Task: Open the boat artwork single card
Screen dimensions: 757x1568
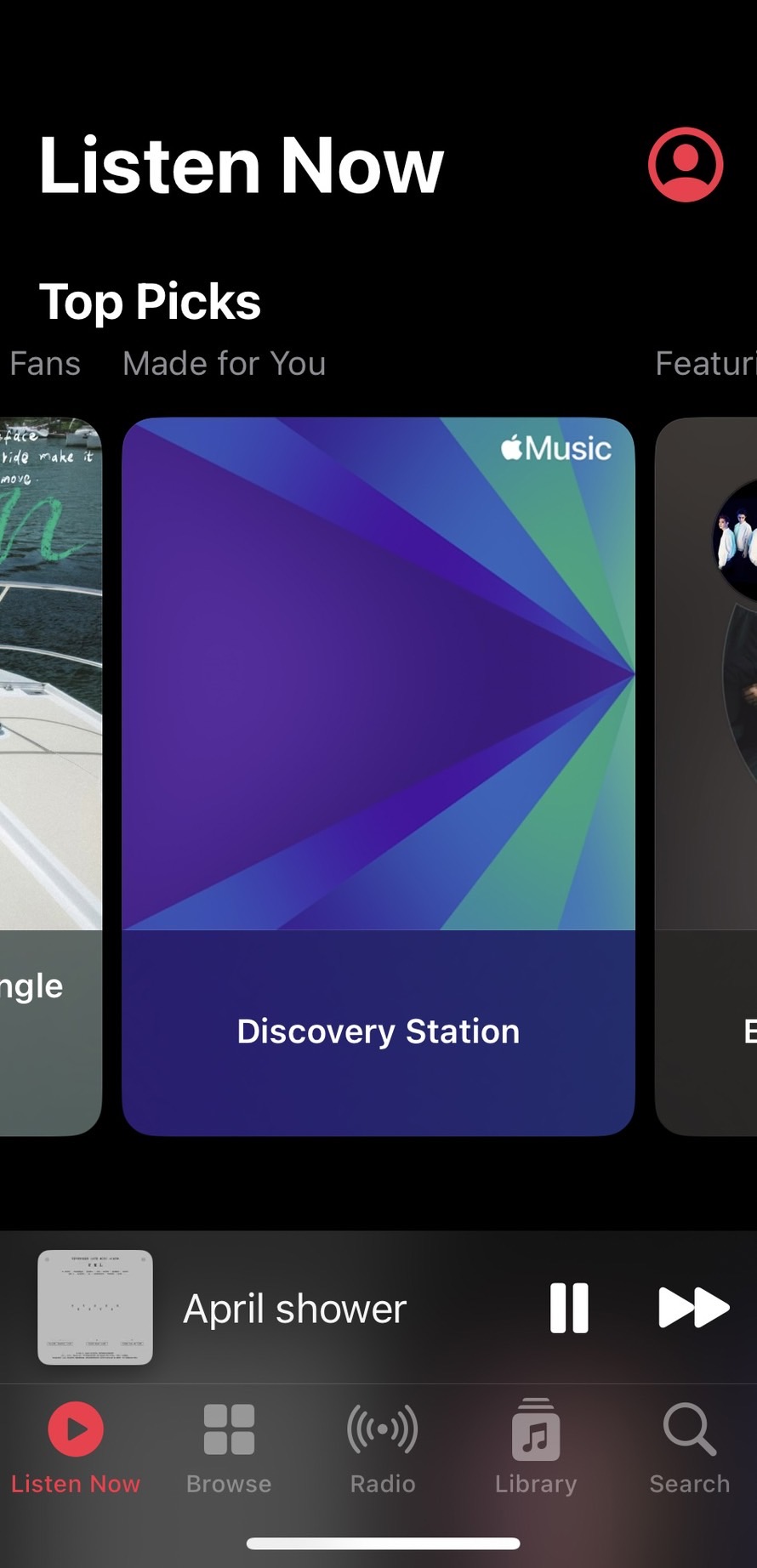Action: tap(49, 775)
